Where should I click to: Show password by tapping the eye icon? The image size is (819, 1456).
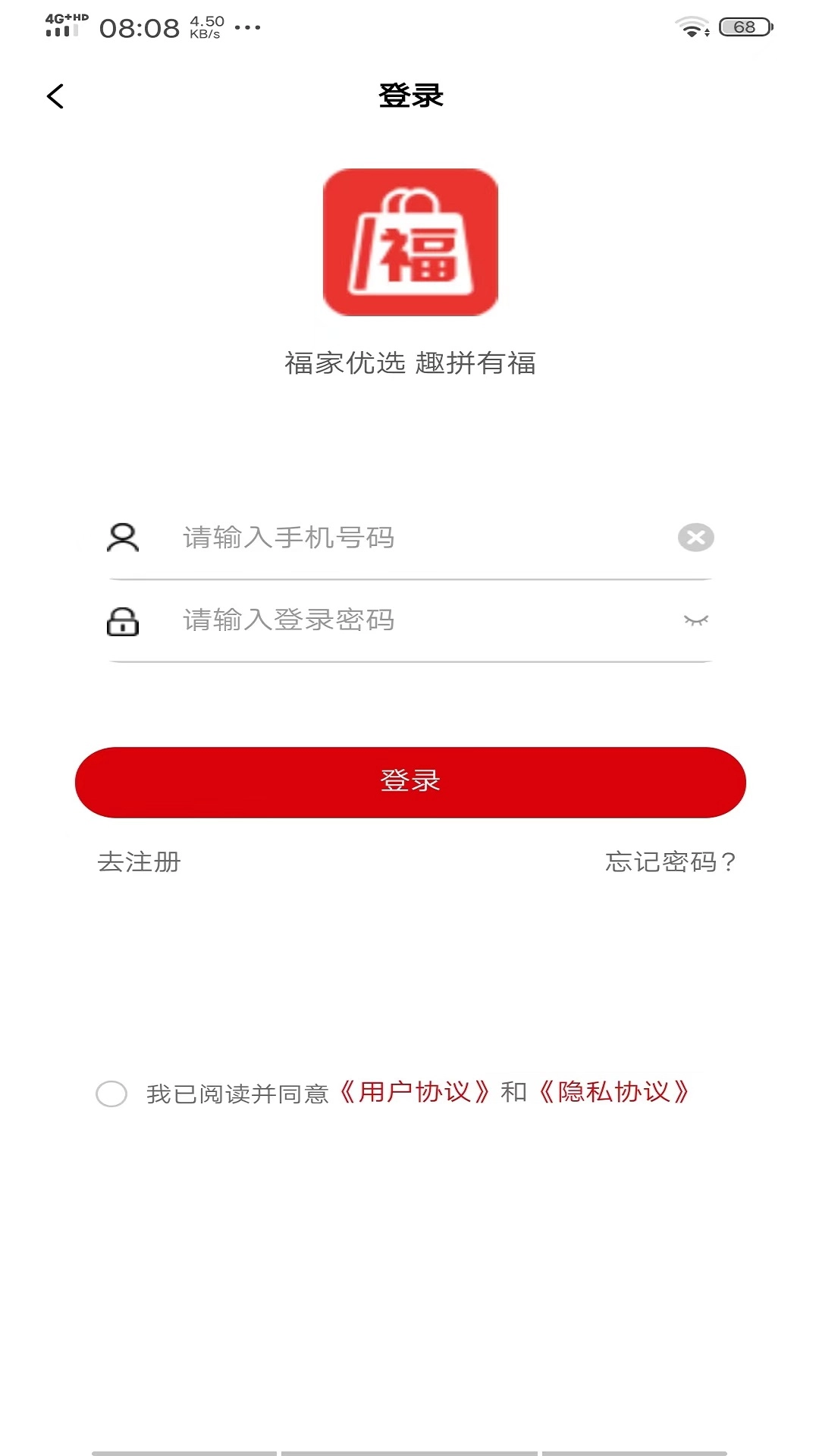pyautogui.click(x=695, y=620)
